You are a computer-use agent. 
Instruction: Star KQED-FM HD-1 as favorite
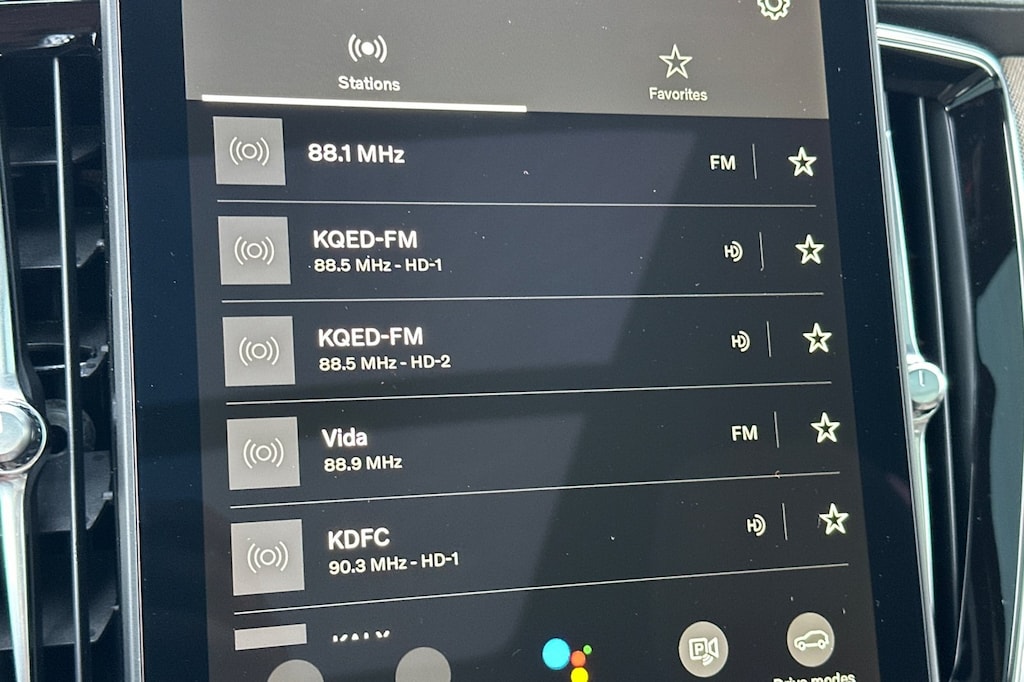pyautogui.click(x=809, y=250)
